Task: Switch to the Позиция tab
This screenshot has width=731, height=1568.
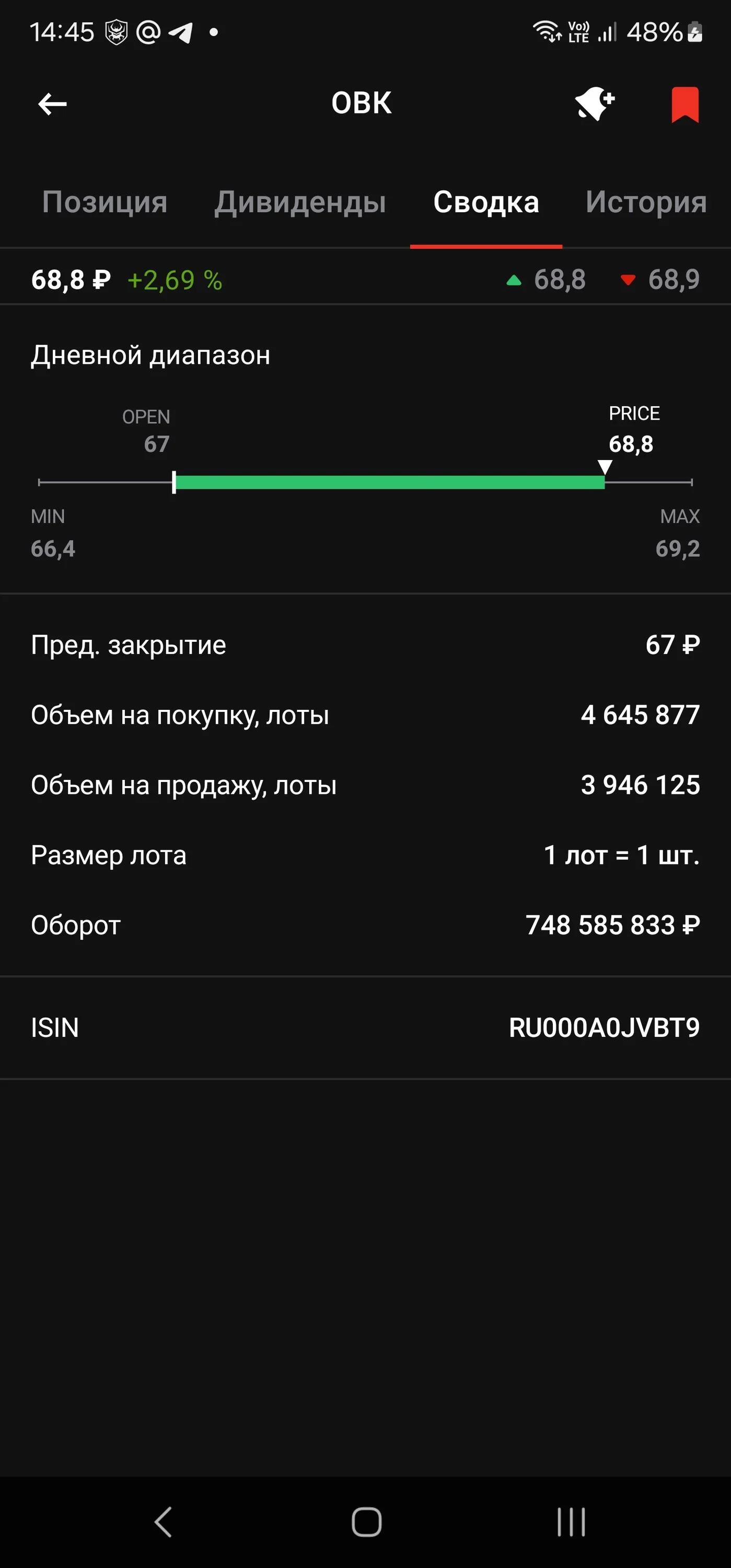Action: click(x=105, y=202)
